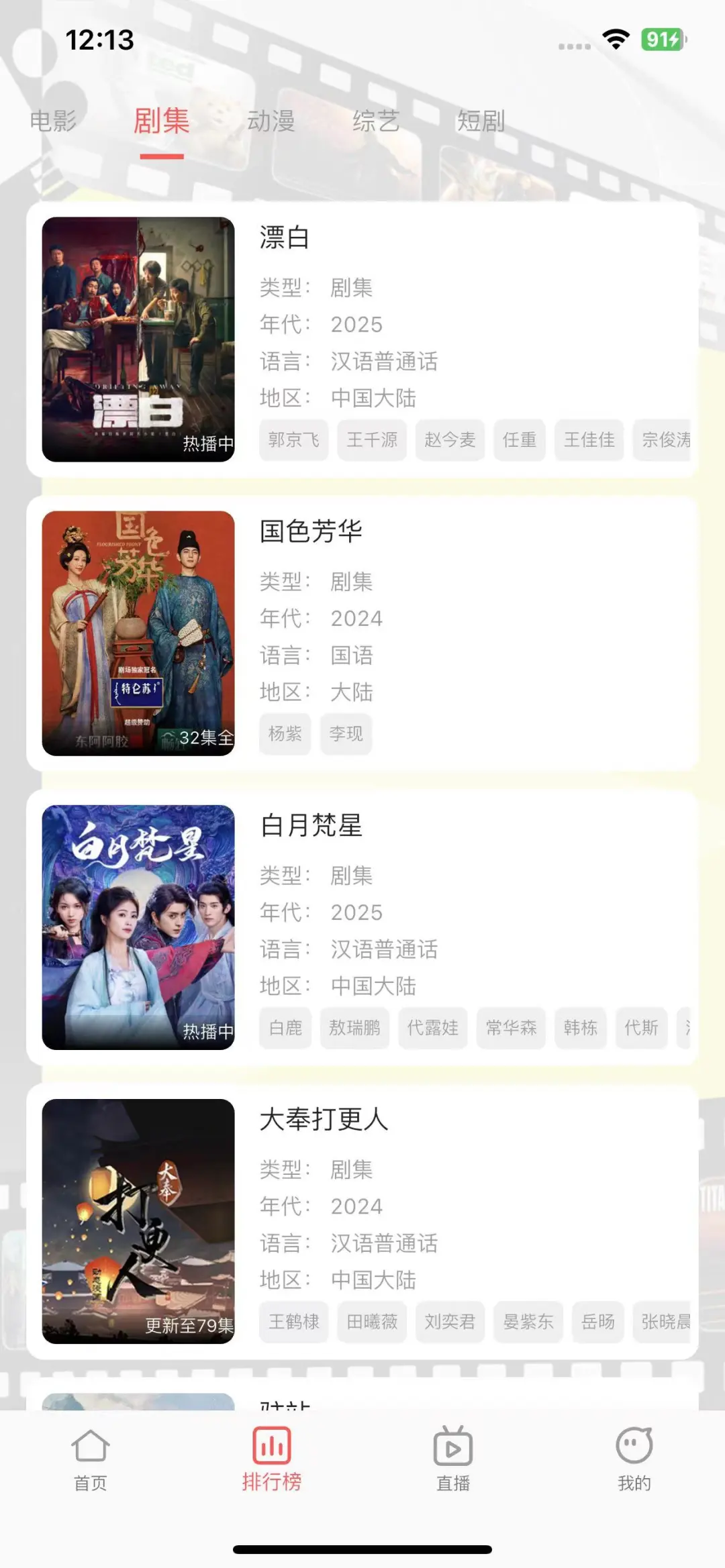Select the 动漫 category tab
725x1568 pixels.
(x=271, y=121)
